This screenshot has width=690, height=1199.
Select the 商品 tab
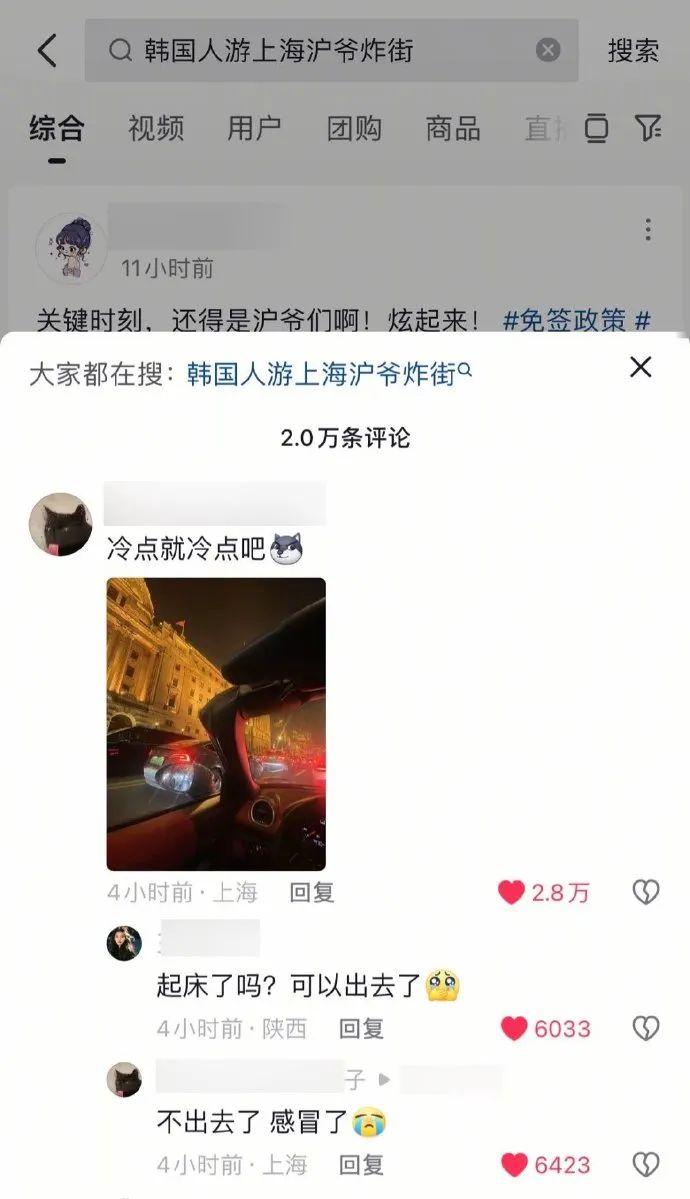pos(452,128)
